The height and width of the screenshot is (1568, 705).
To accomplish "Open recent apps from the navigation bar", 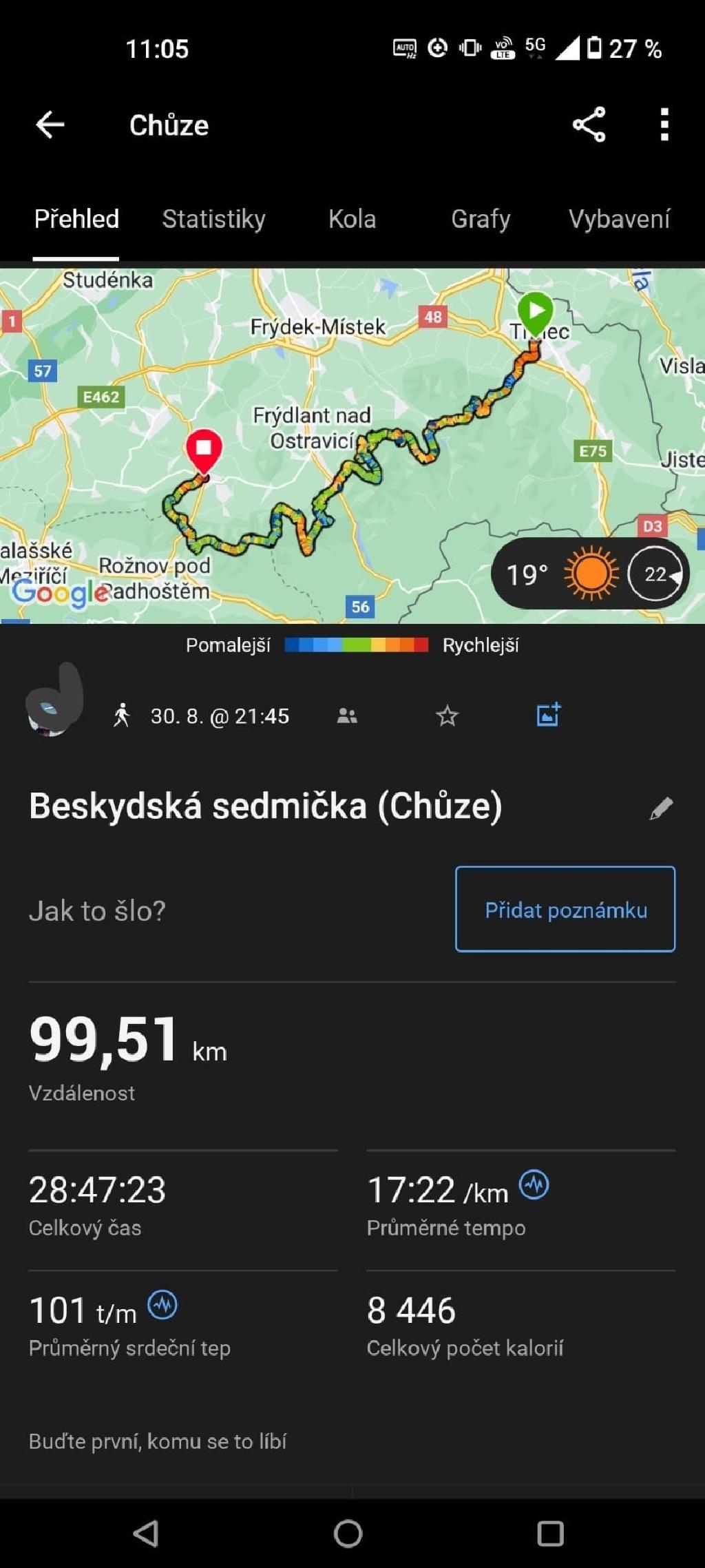I will coord(550,1534).
